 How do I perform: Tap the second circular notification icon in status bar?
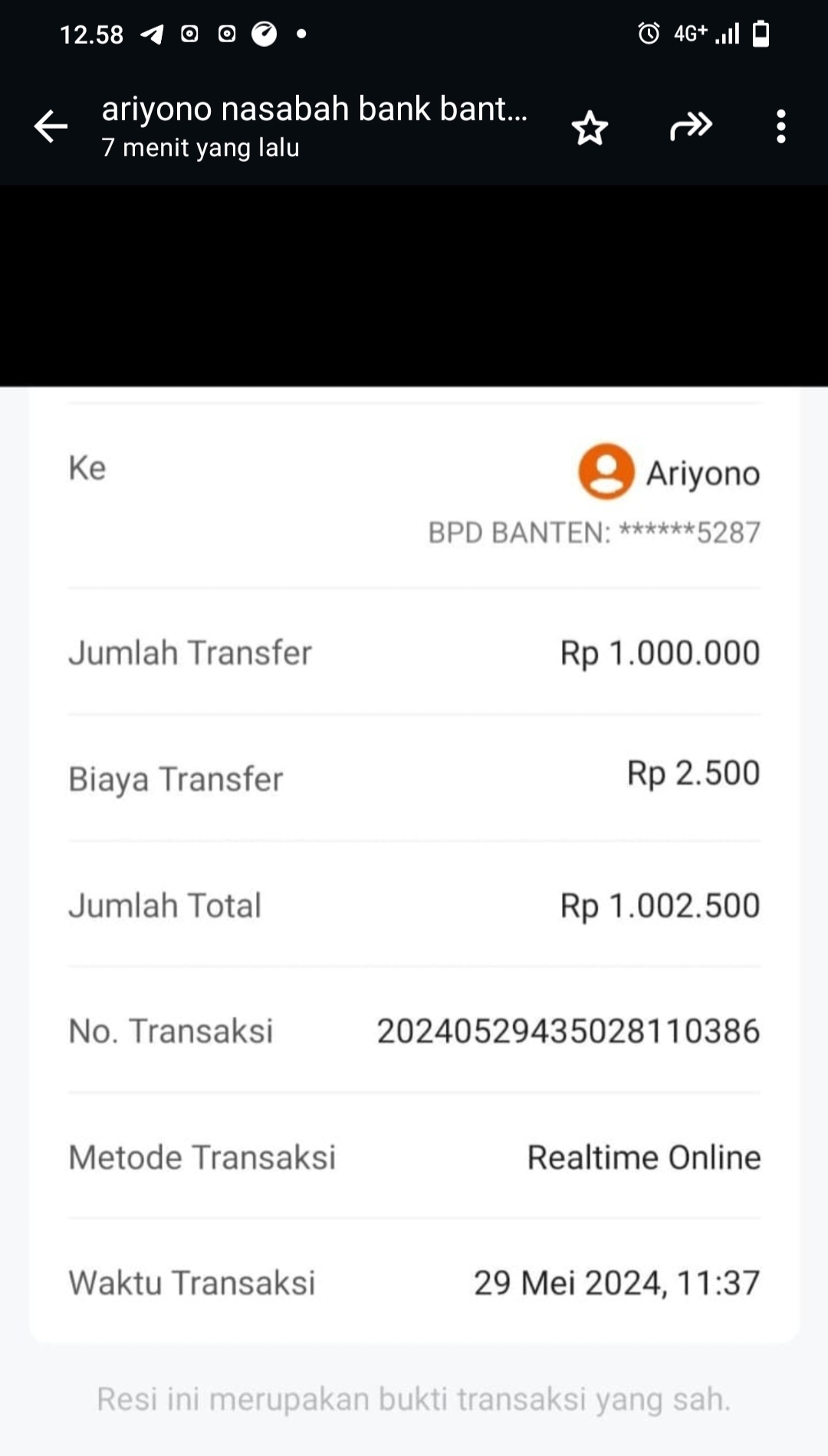click(228, 32)
